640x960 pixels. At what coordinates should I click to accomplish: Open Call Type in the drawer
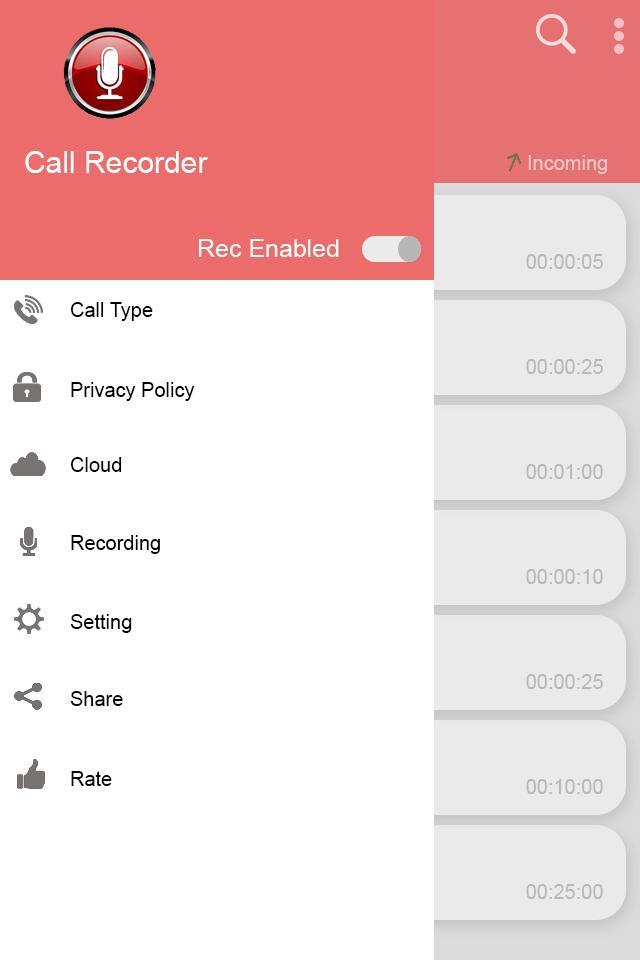[111, 310]
